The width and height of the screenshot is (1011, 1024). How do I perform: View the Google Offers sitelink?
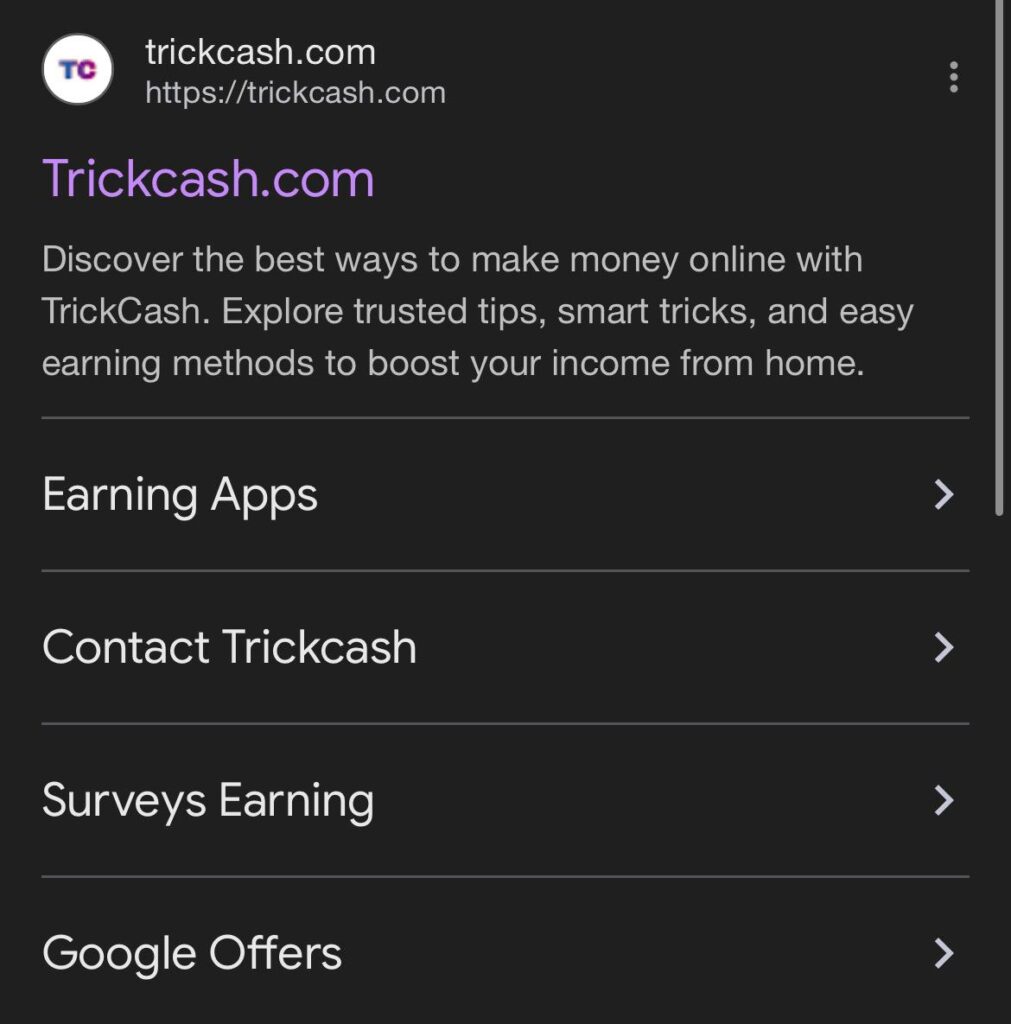coord(192,953)
